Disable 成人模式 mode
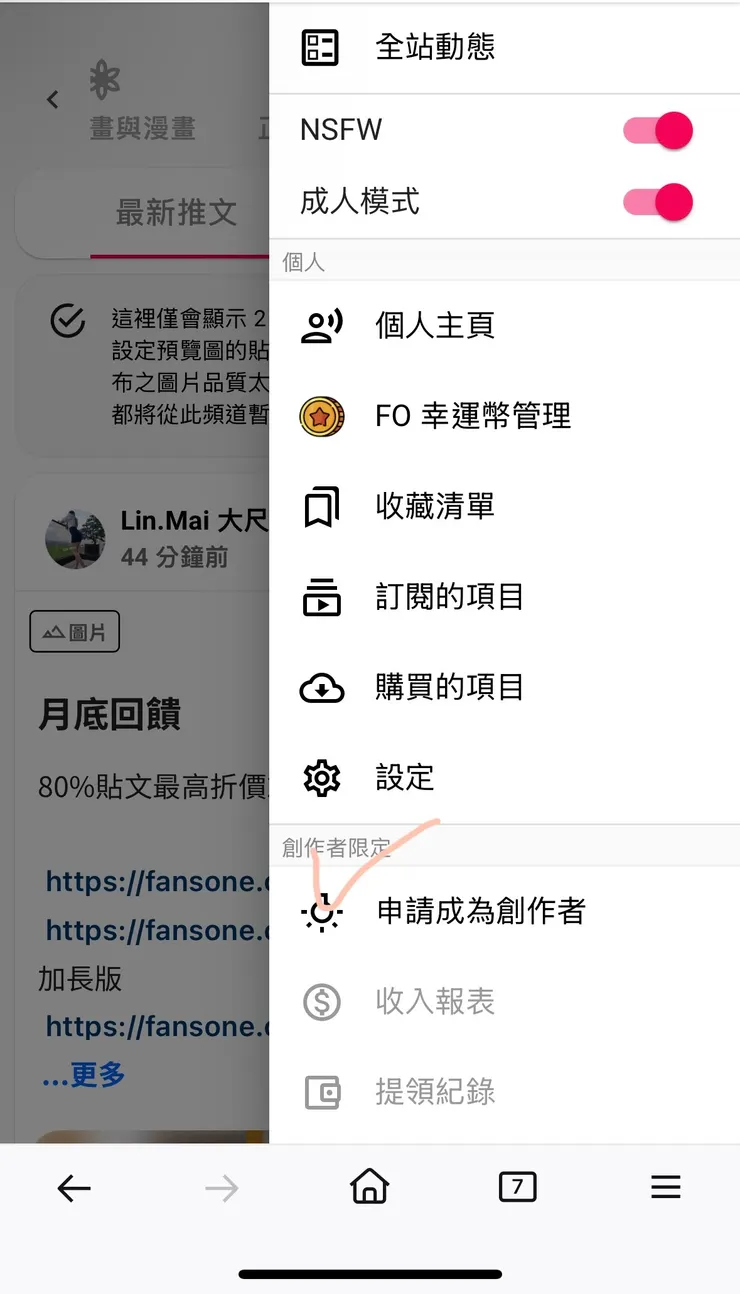The image size is (740, 1294). click(656, 202)
